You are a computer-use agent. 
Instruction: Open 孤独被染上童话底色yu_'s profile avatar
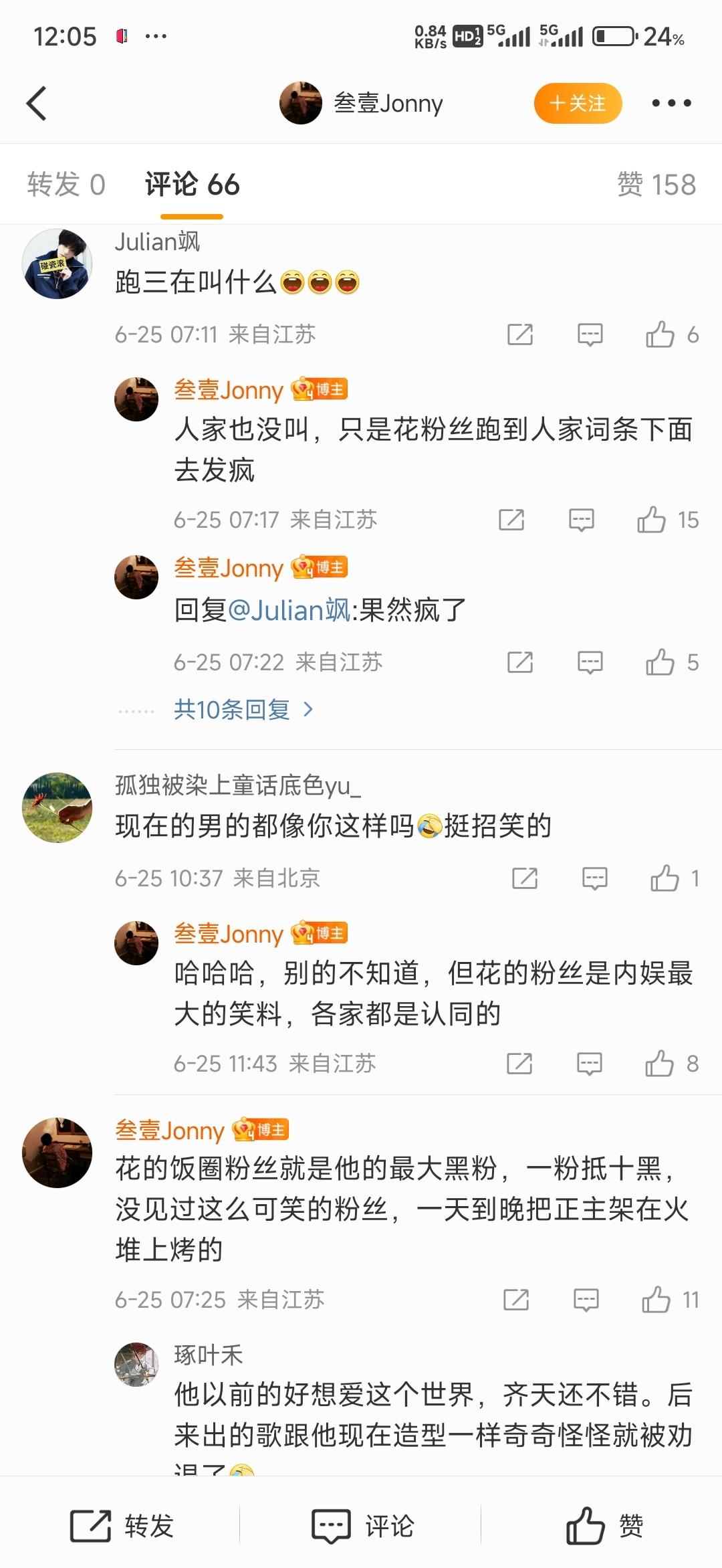[57, 807]
